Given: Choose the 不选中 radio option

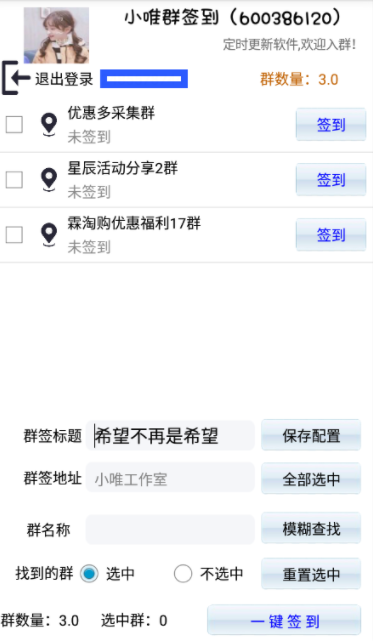Looking at the screenshot, I should pyautogui.click(x=183, y=574).
